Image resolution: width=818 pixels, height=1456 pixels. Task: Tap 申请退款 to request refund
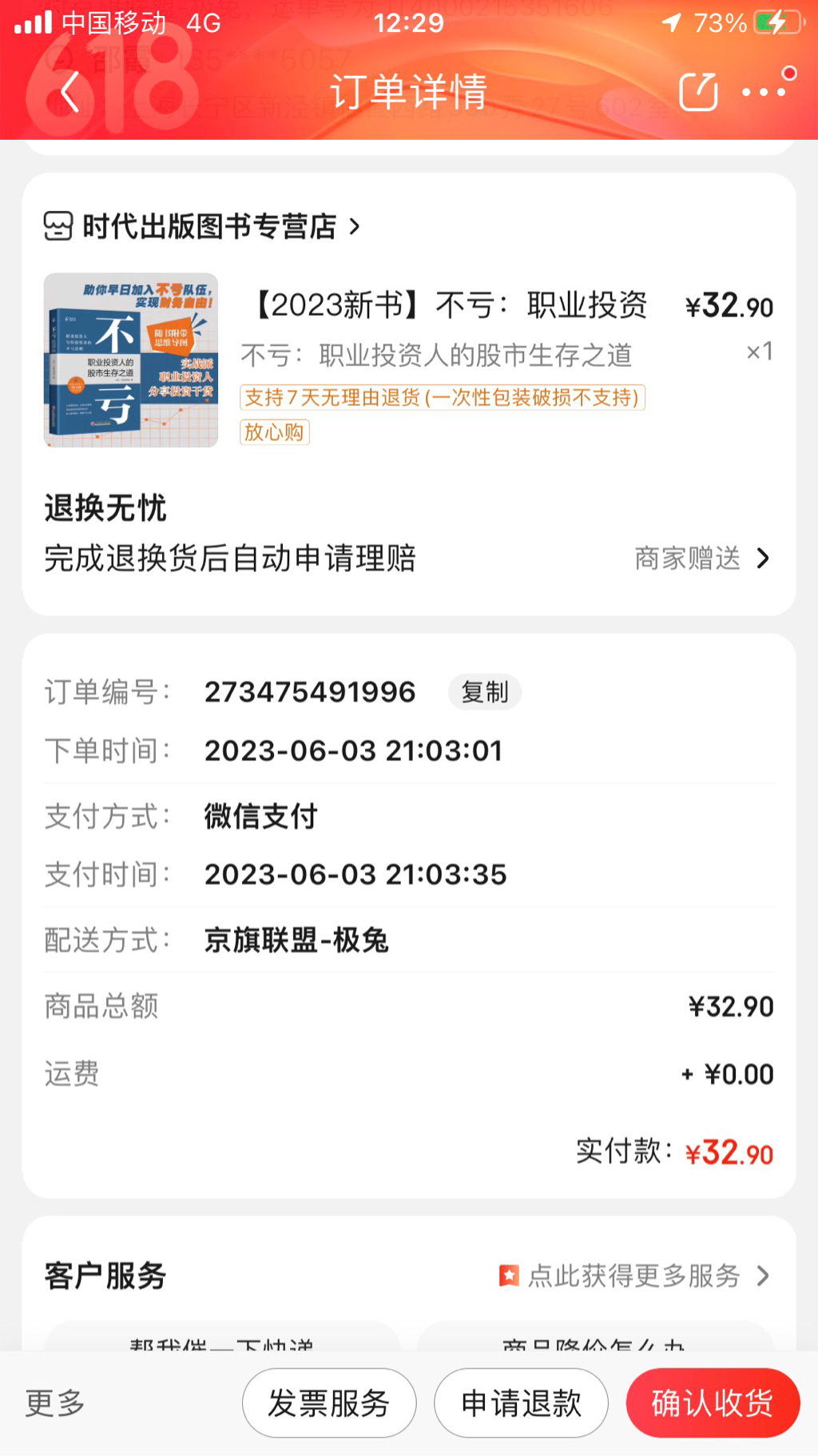coord(521,1403)
